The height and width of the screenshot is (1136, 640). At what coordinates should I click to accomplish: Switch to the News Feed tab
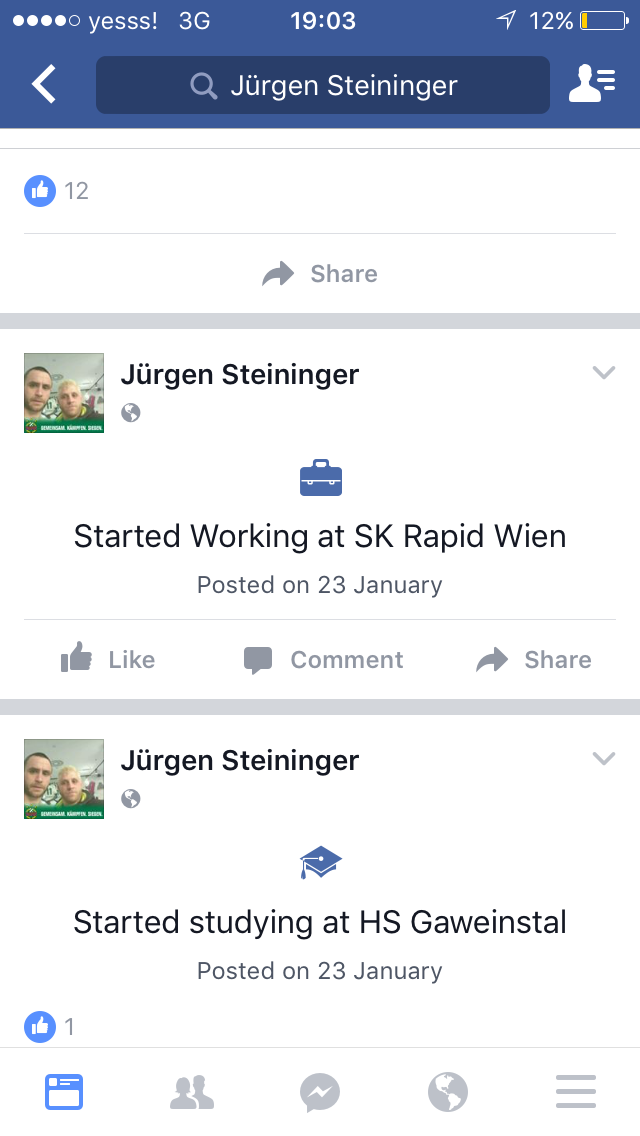click(x=64, y=1092)
